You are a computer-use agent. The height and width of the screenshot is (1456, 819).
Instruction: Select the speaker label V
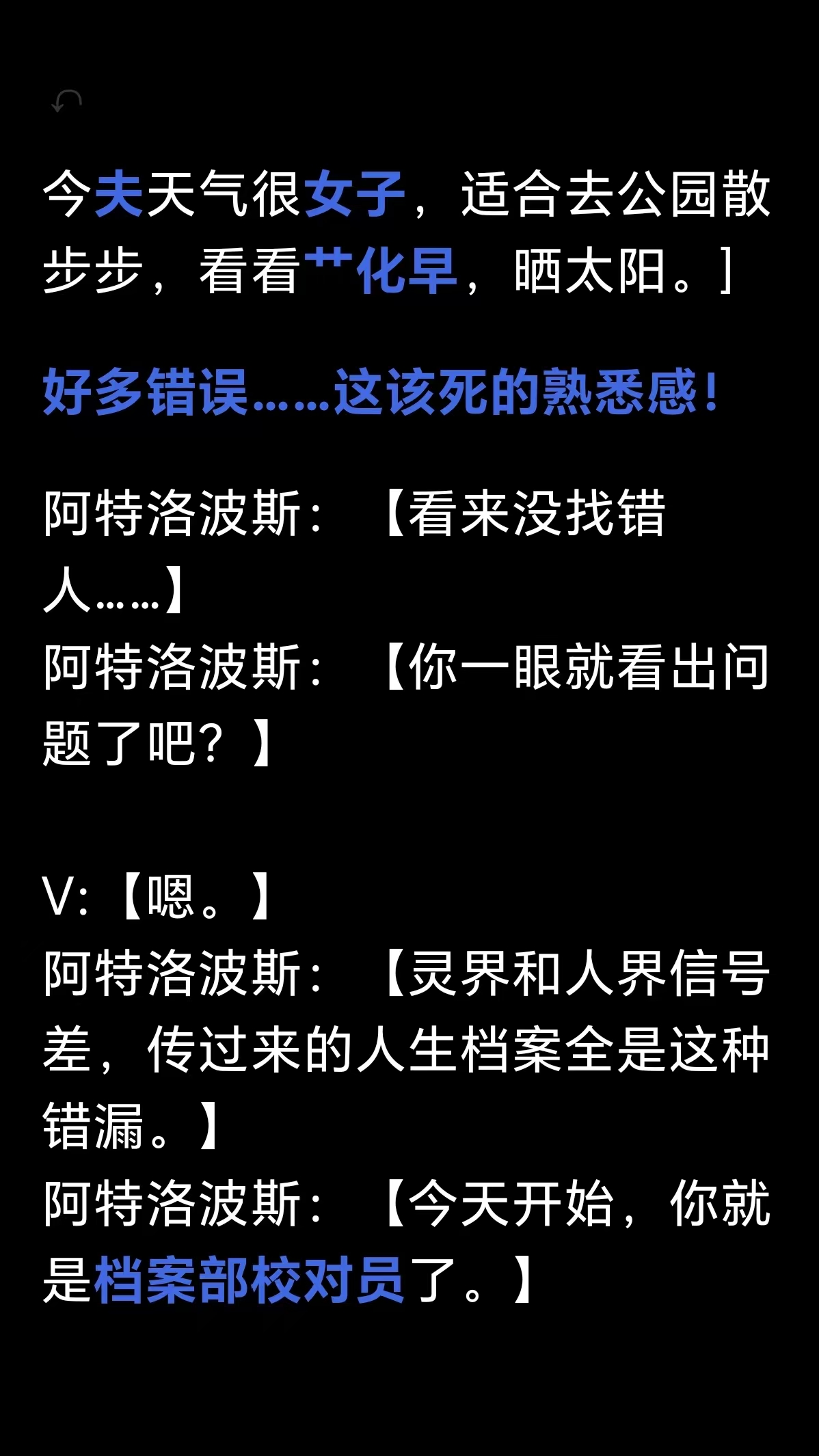pos(62,892)
